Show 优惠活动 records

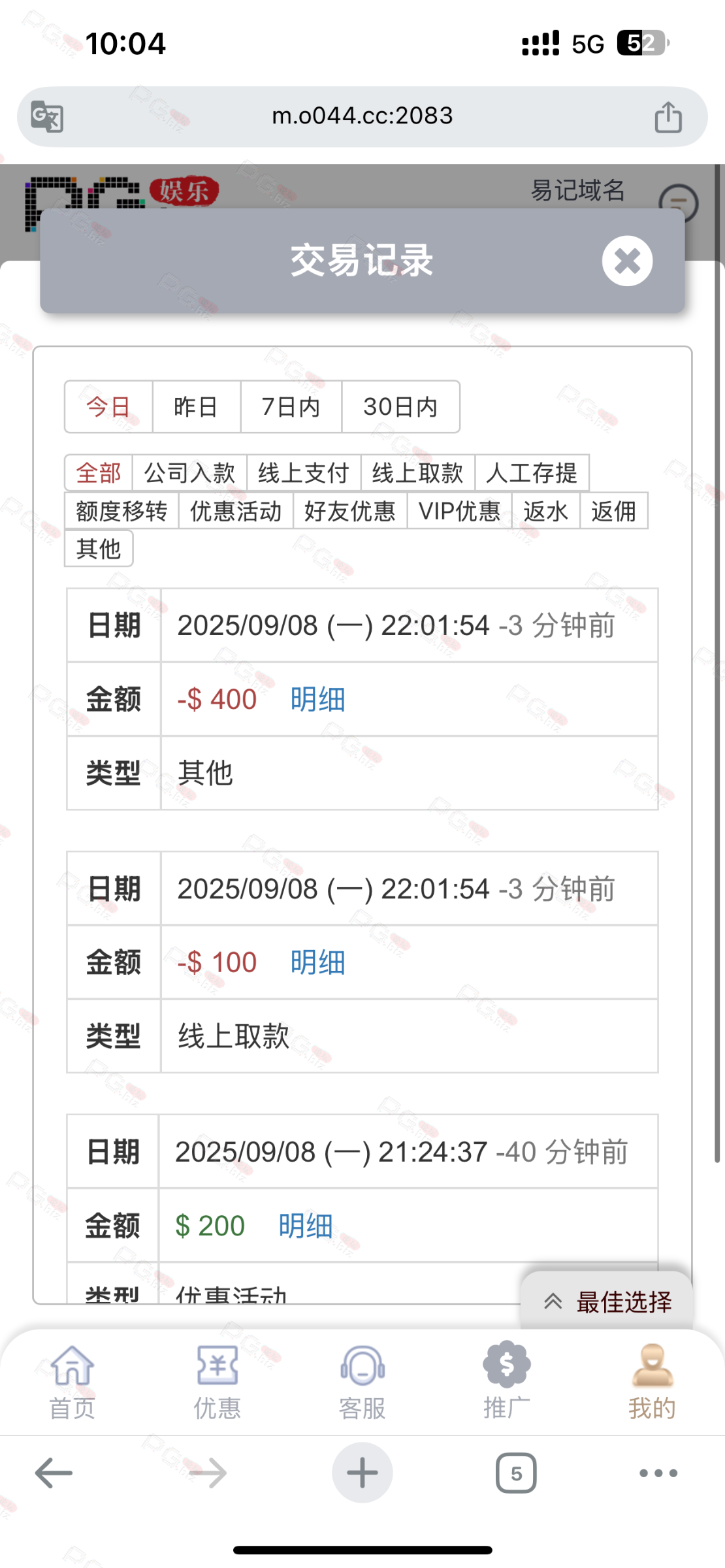point(236,511)
